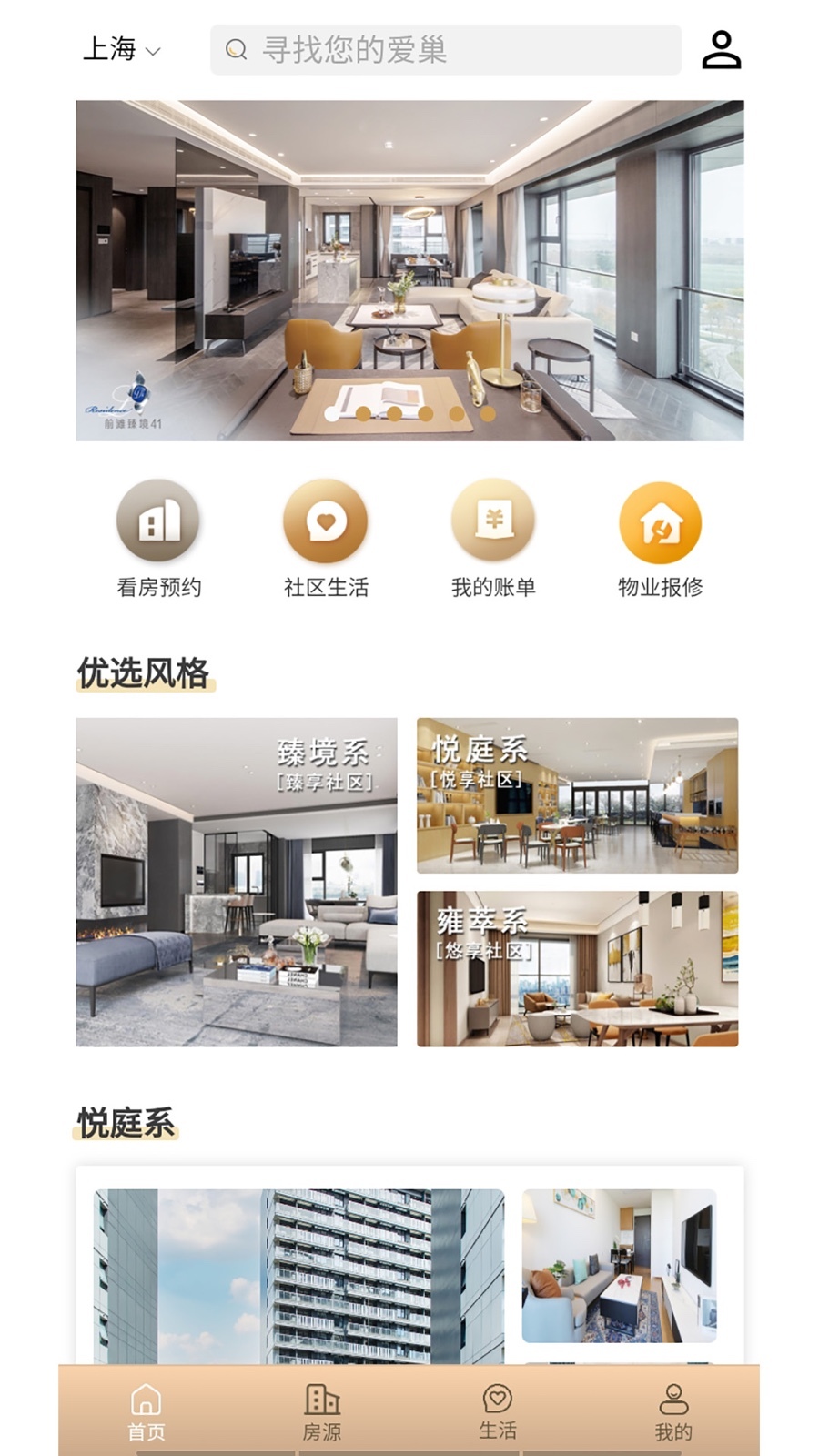
Task: Tap the 寻找您的爱巢 search input field
Action: coord(446,49)
